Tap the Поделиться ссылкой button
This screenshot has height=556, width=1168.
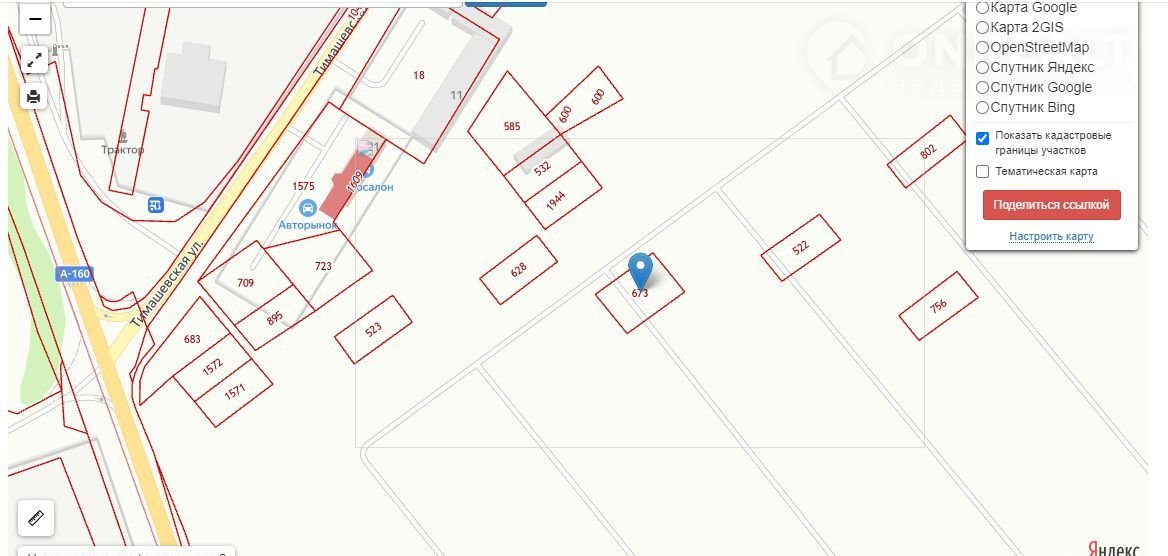pyautogui.click(x=1051, y=205)
